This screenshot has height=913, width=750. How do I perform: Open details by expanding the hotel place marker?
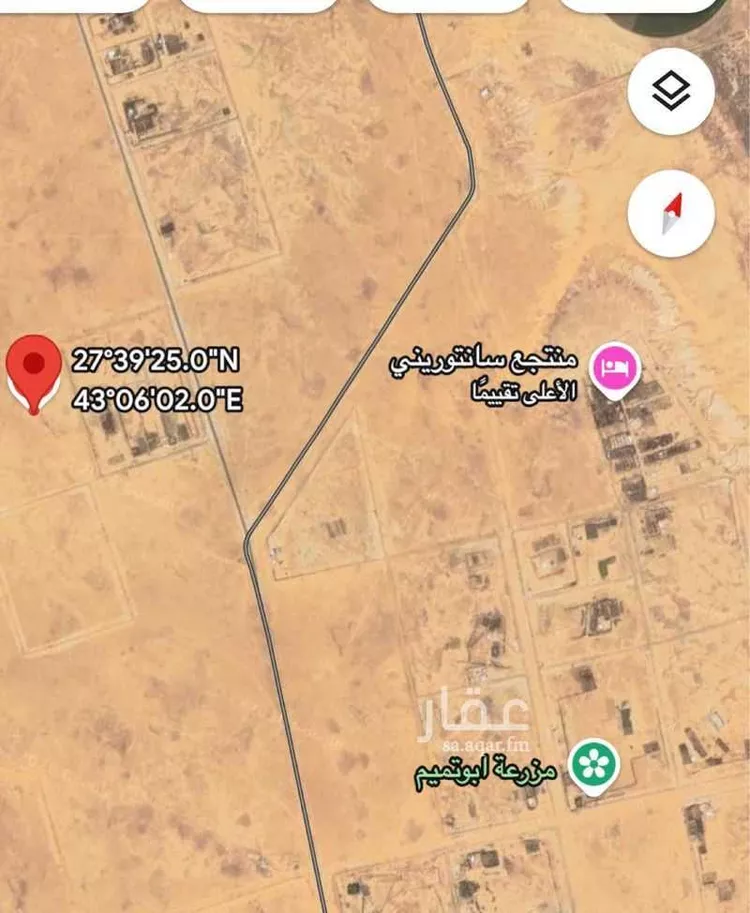point(613,367)
